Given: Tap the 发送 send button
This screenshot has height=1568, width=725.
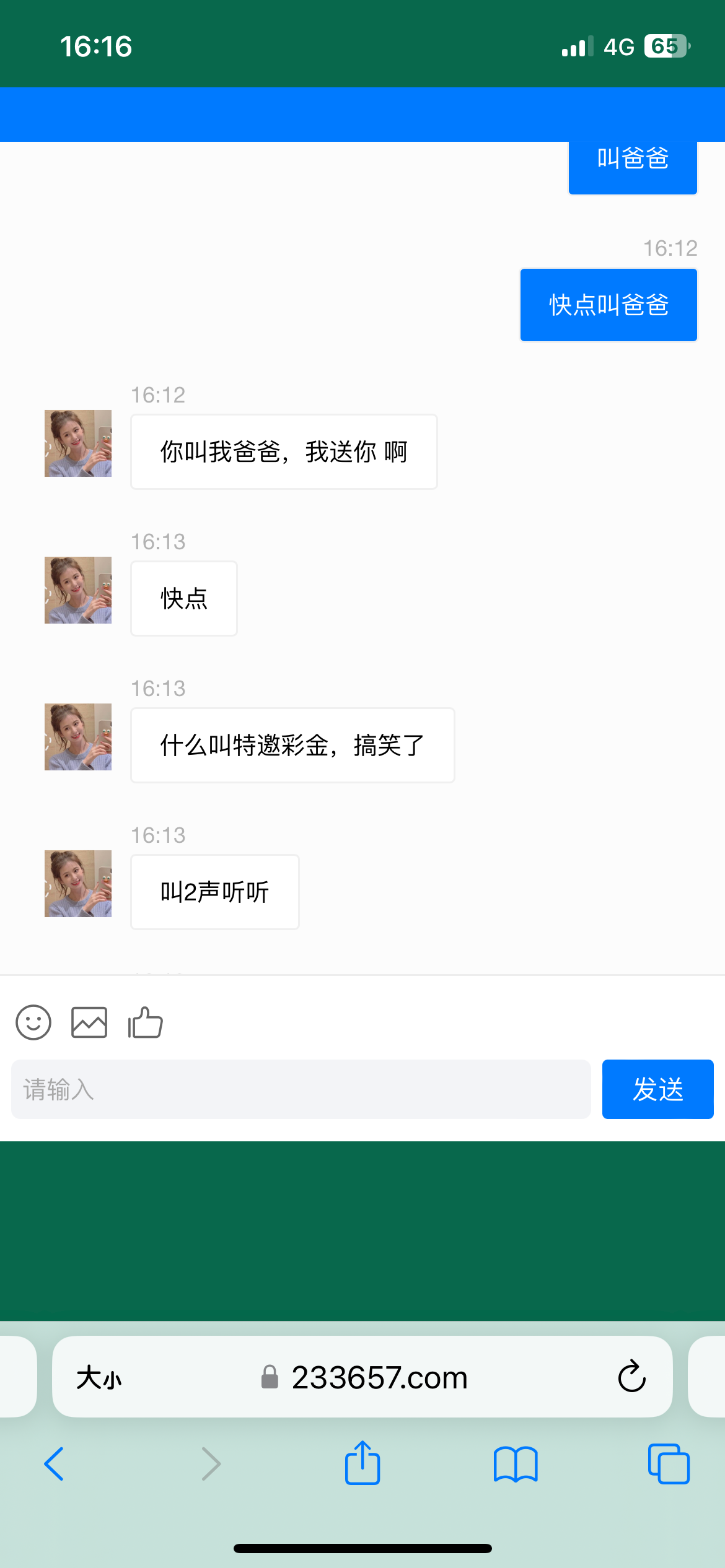Looking at the screenshot, I should pyautogui.click(x=657, y=1089).
